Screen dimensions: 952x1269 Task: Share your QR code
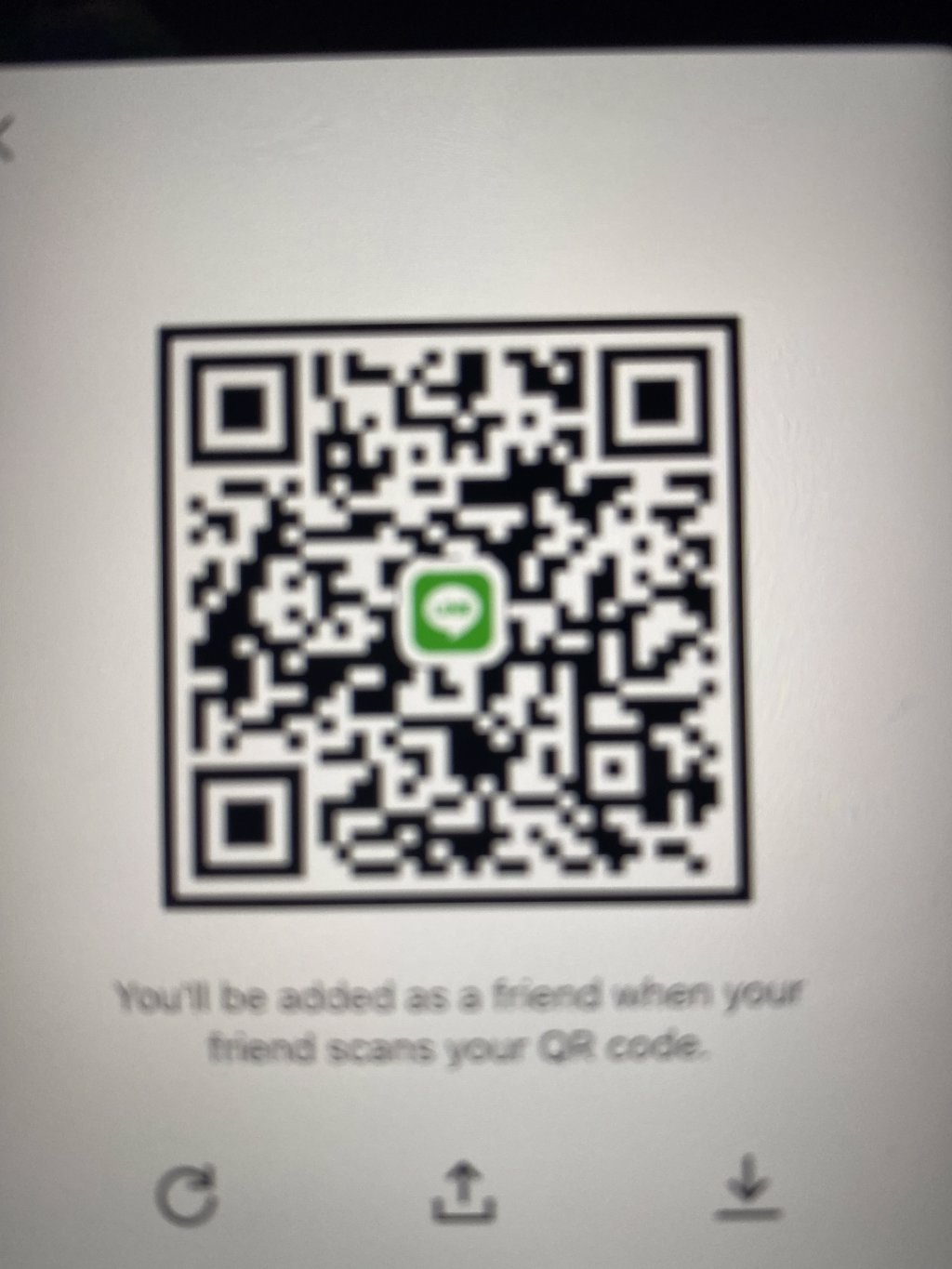click(464, 1191)
